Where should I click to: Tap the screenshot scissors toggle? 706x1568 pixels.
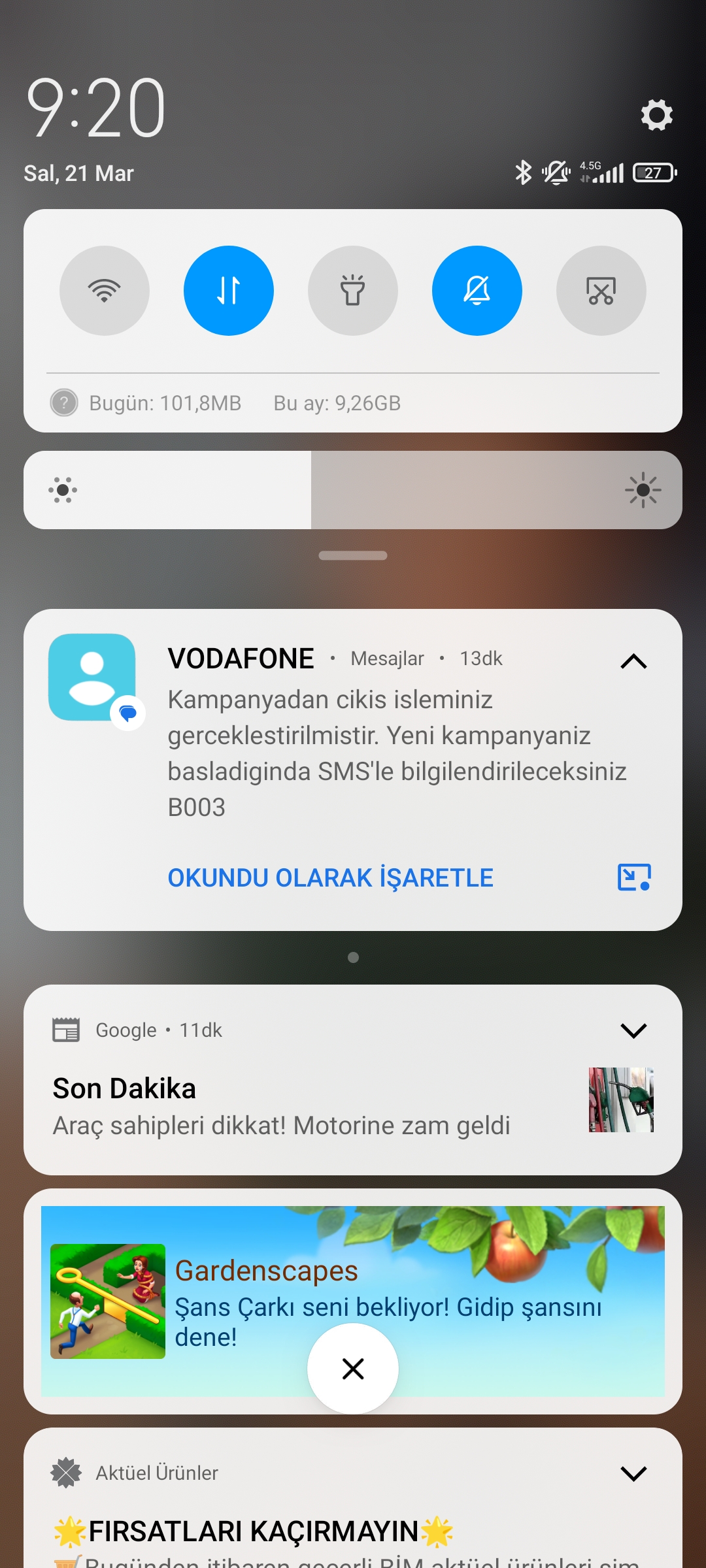[x=601, y=291]
